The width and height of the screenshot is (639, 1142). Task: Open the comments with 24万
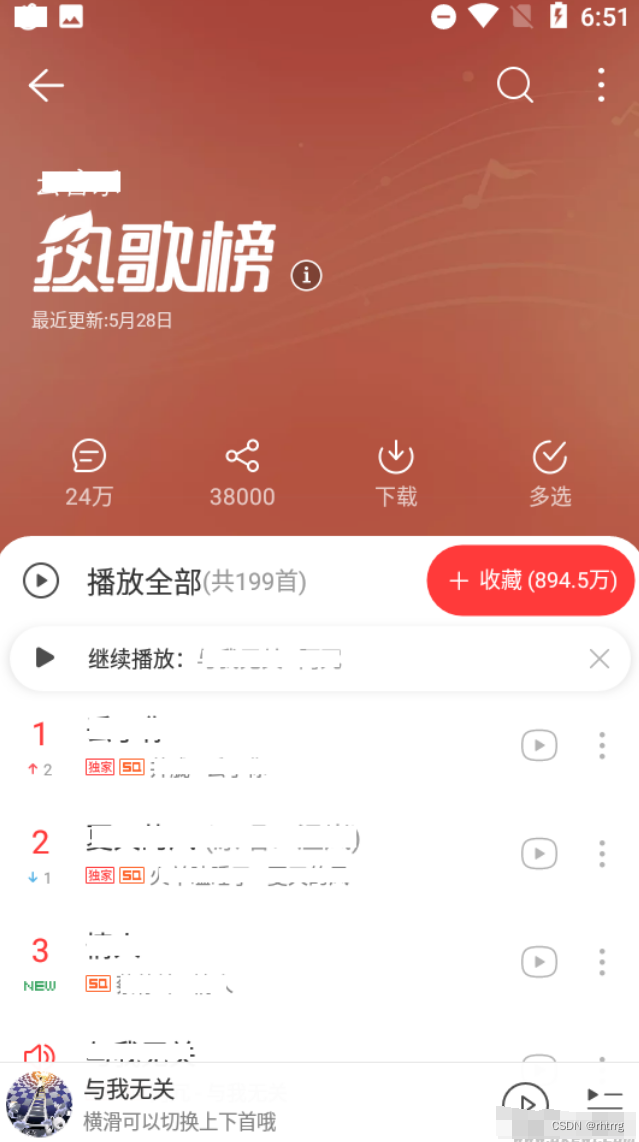point(89,473)
